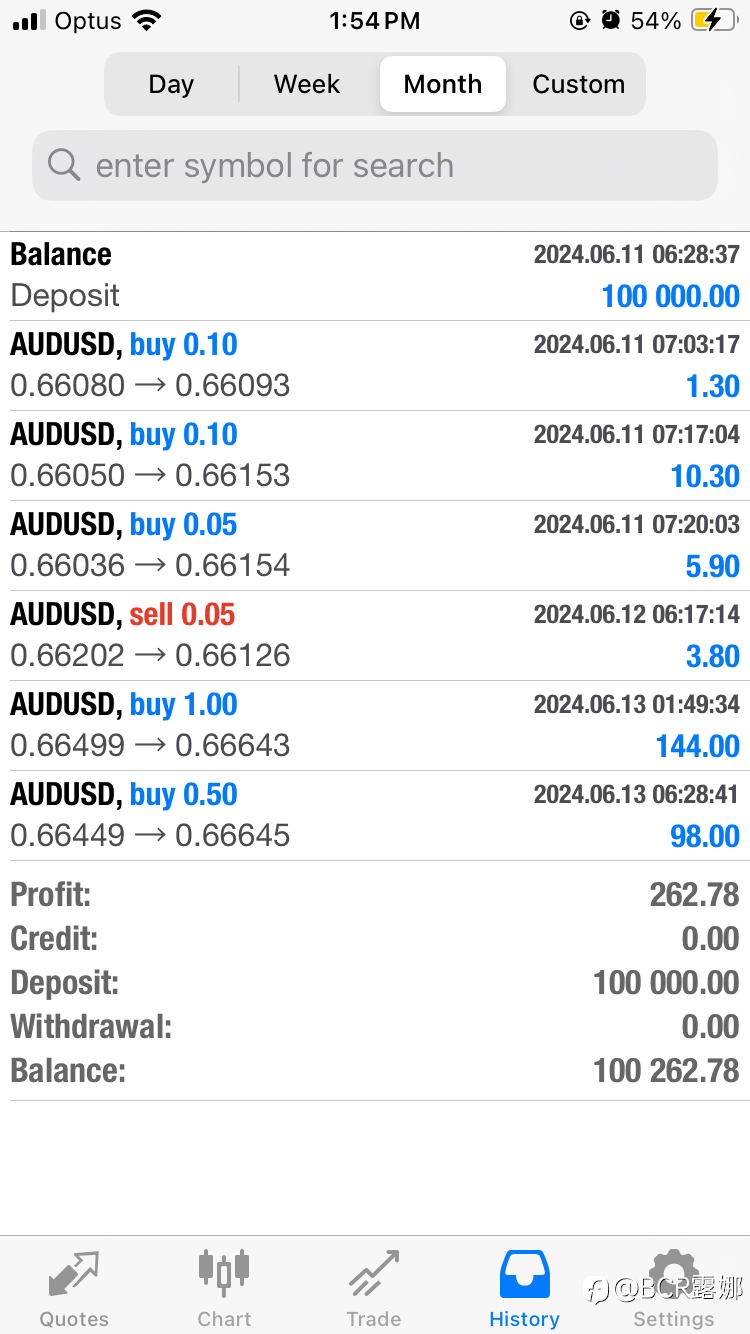The width and height of the screenshot is (750, 1334).
Task: Open the Balance Deposit 100 000.00 entry
Action: 375,276
